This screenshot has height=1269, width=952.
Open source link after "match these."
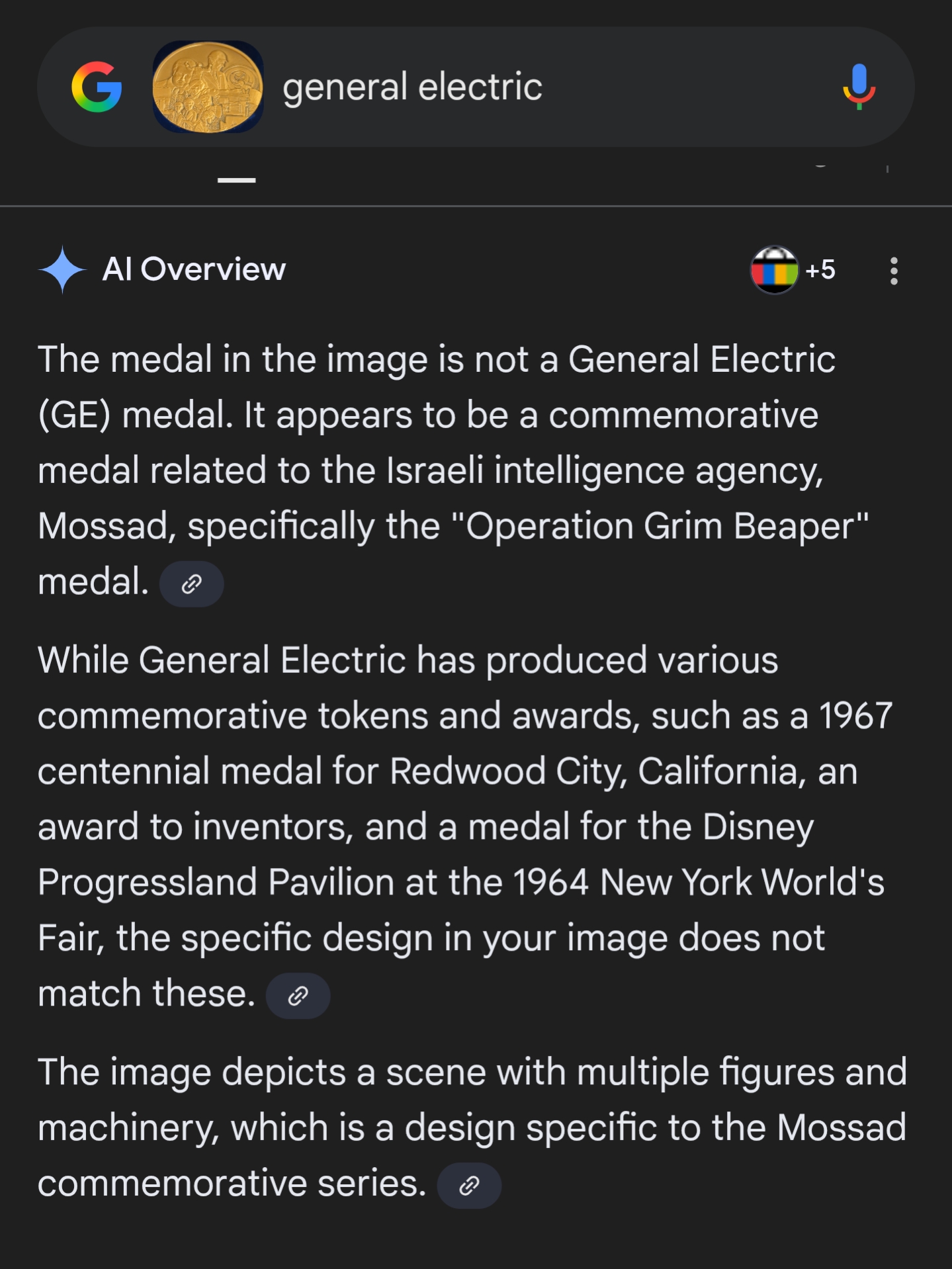298,996
